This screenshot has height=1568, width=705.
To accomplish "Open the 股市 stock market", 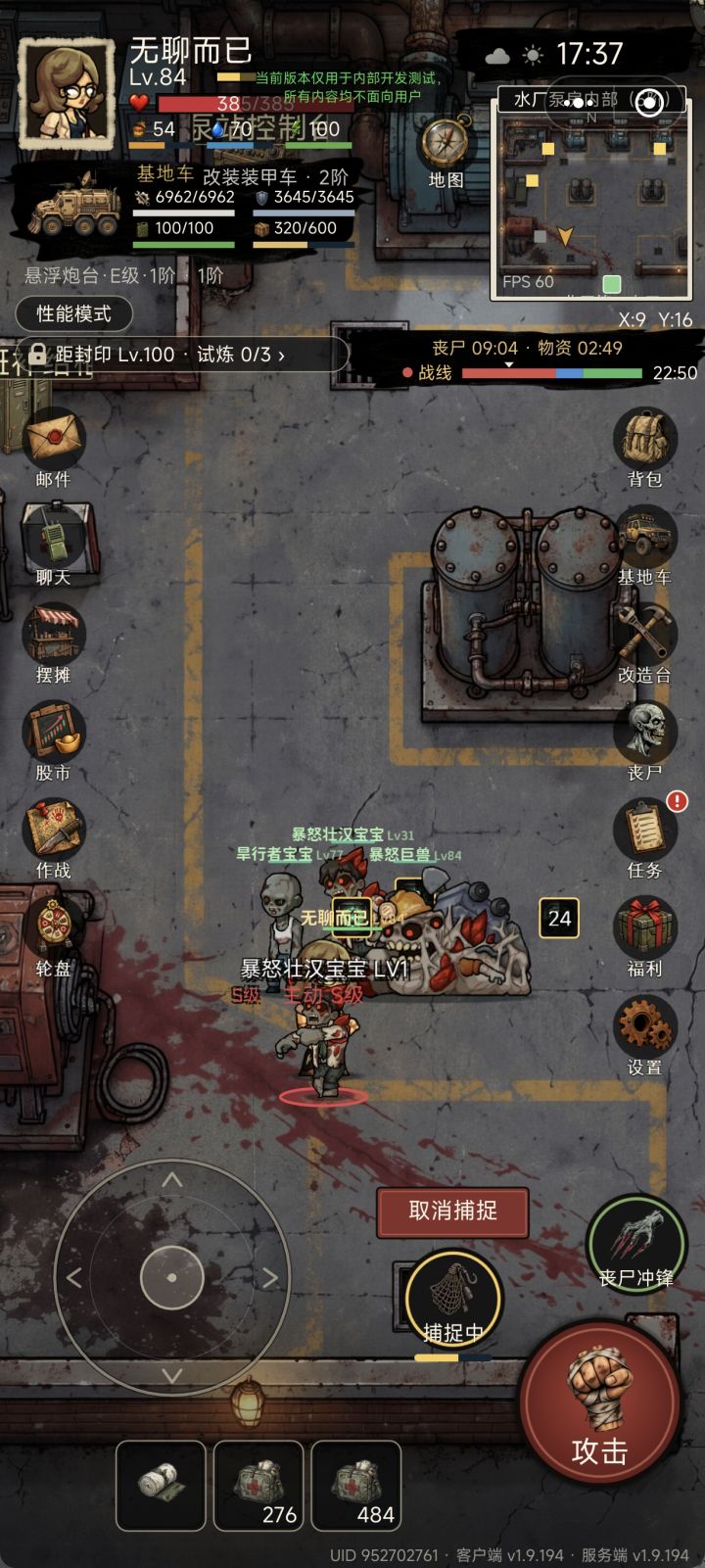I will click(x=54, y=733).
